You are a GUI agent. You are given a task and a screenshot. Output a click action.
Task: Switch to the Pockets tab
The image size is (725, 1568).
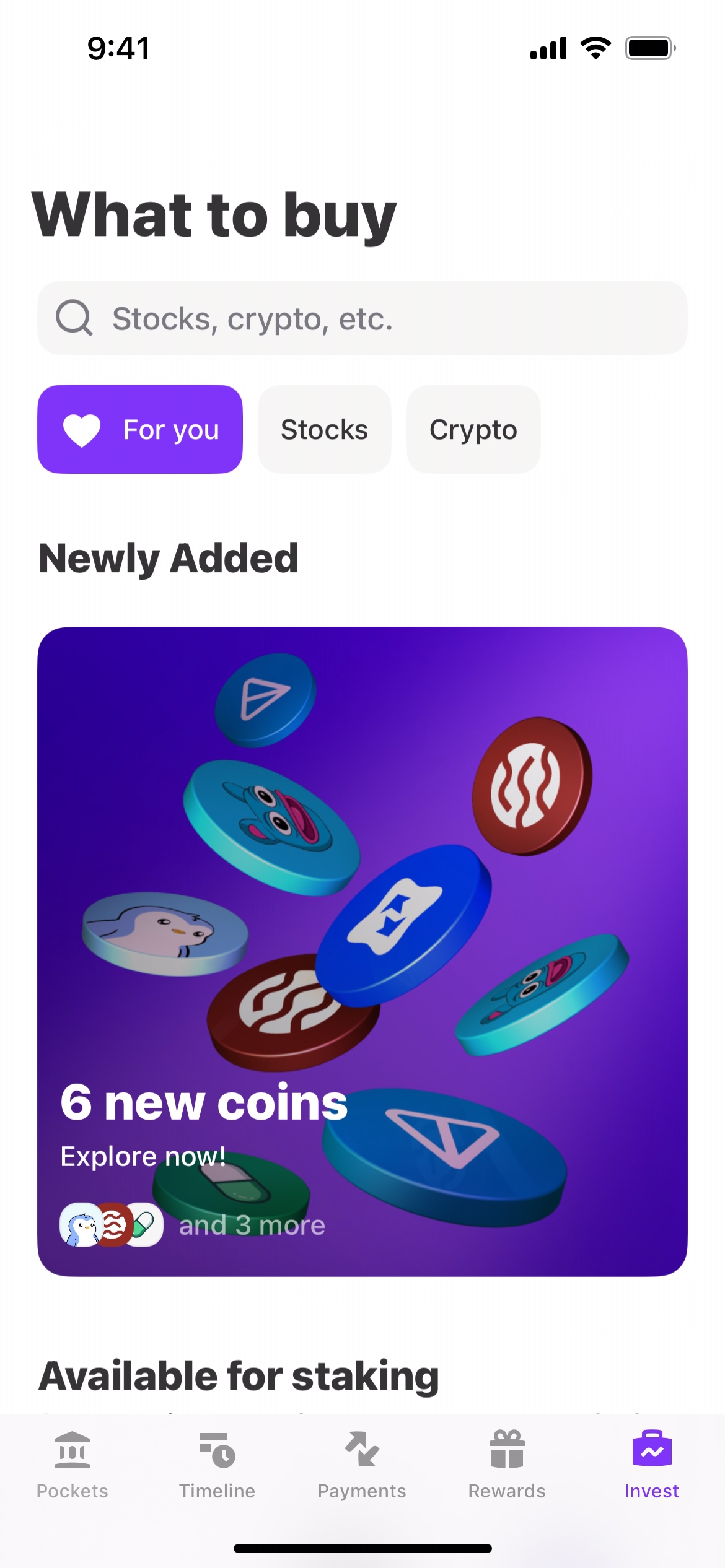[x=72, y=1464]
